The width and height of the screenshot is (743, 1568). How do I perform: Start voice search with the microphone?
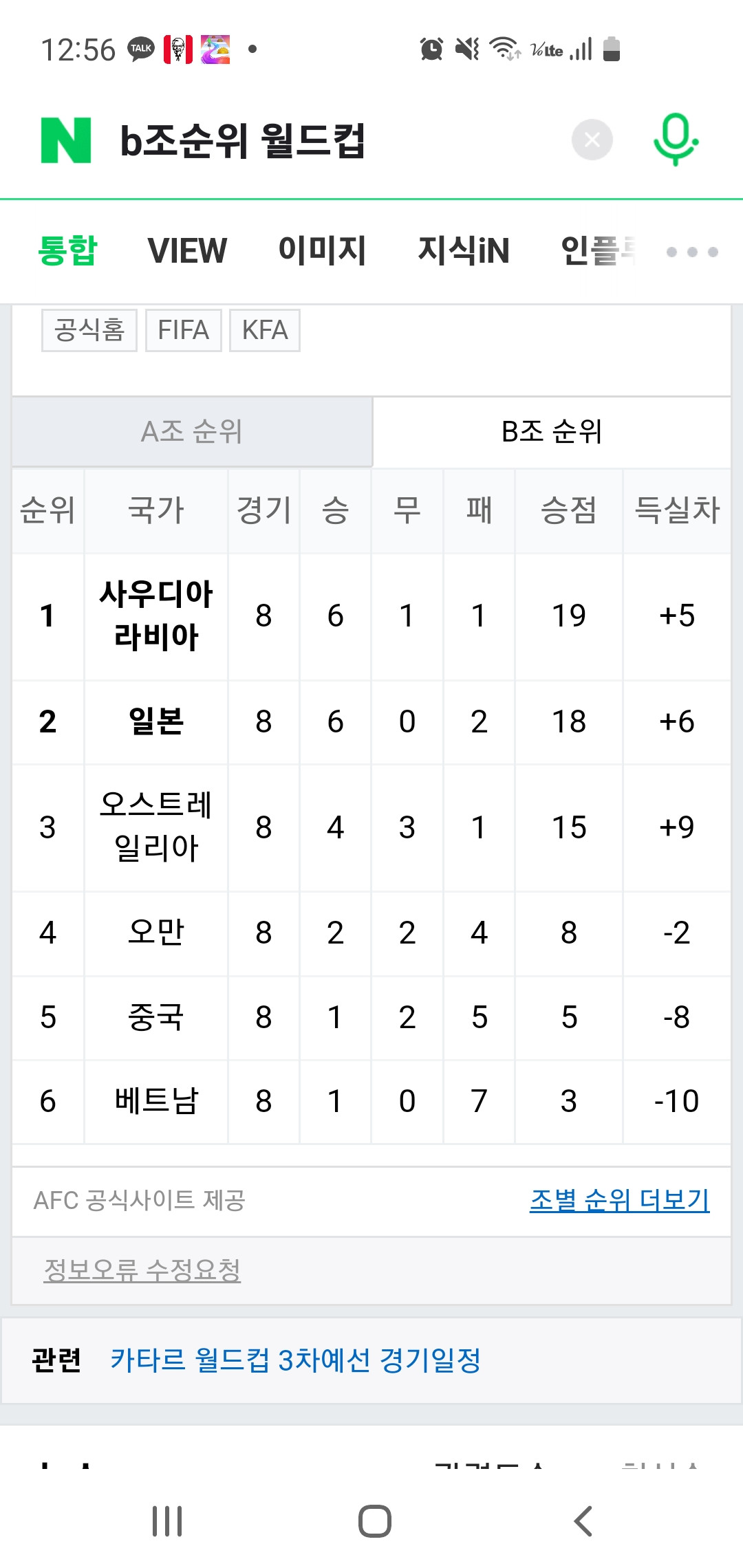click(676, 140)
